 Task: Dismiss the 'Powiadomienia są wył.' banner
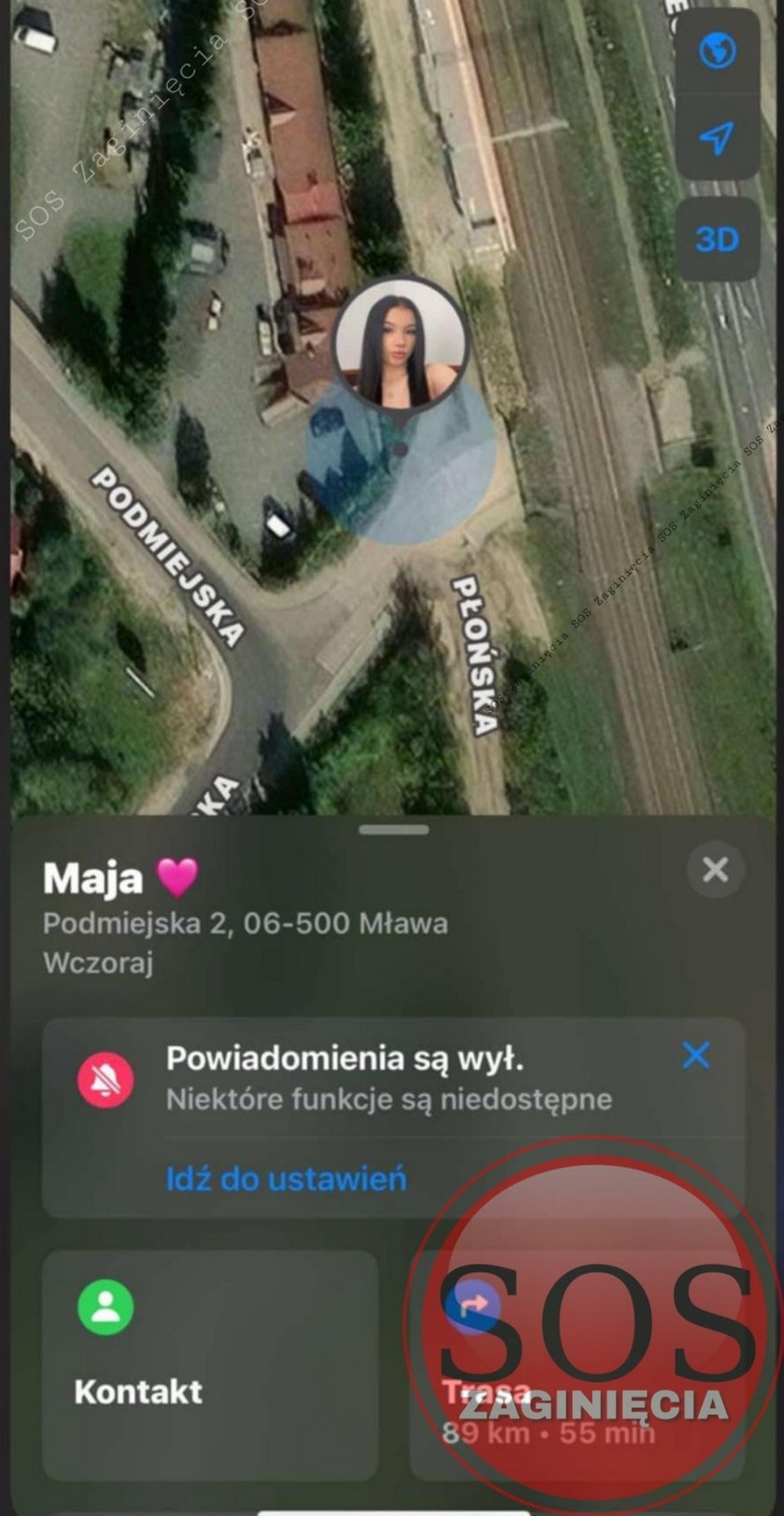tap(696, 1056)
